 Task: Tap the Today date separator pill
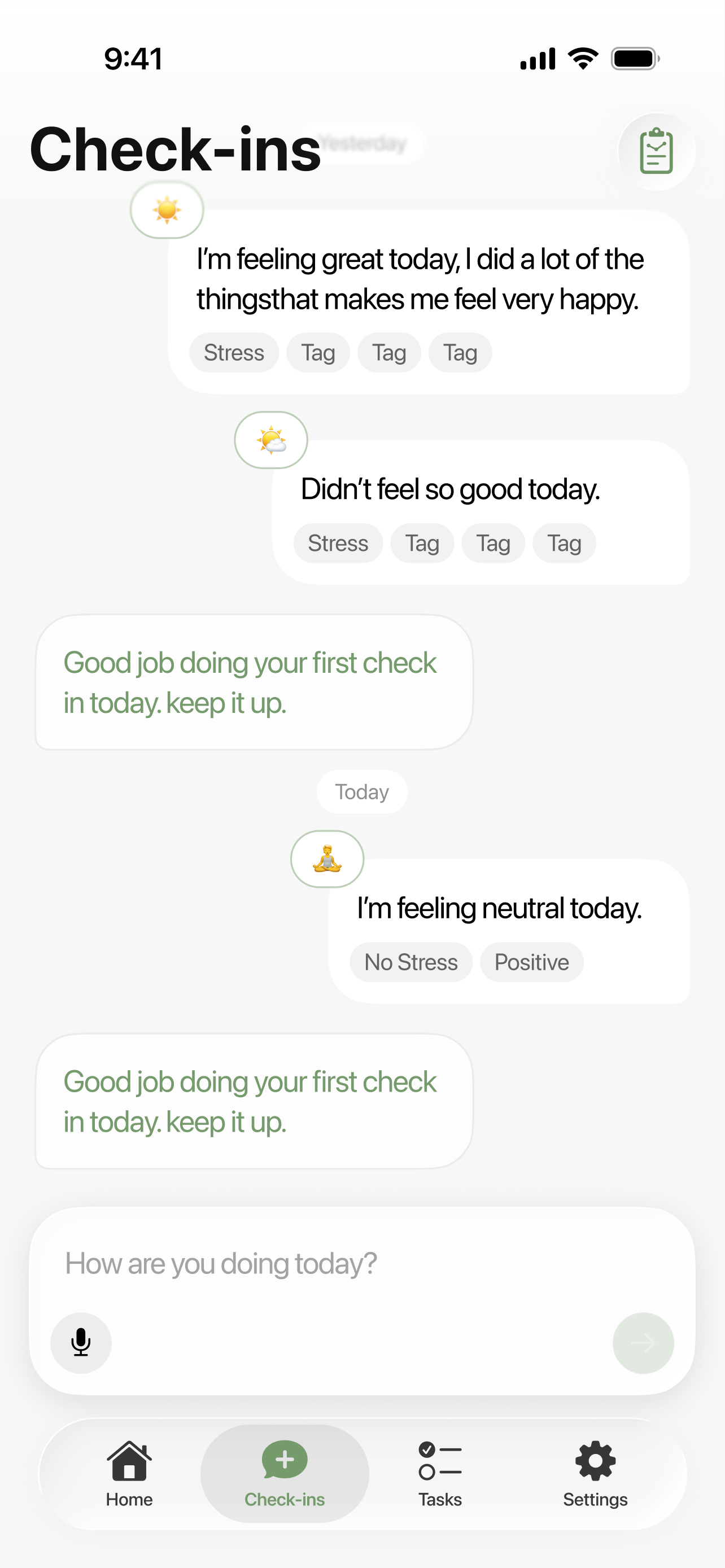pos(361,791)
